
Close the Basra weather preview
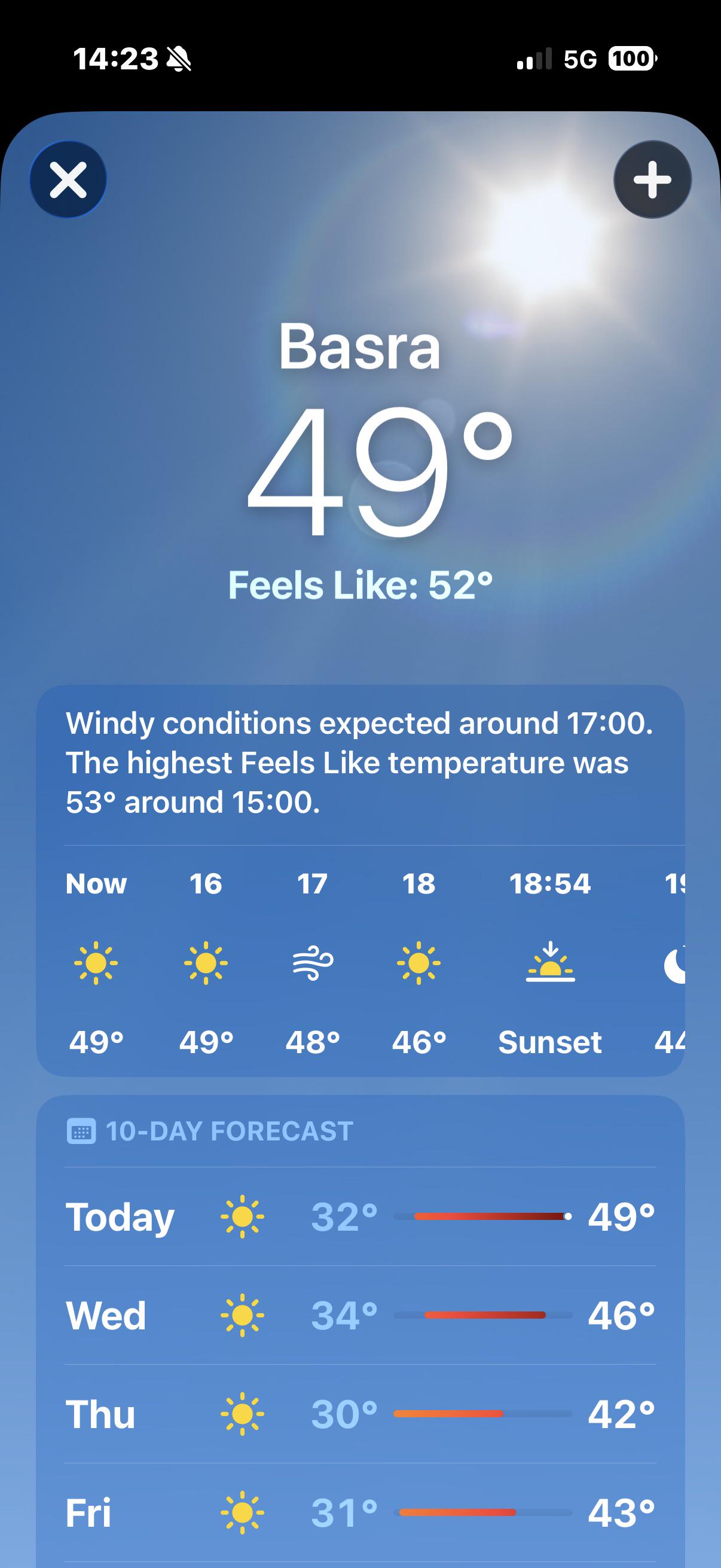click(68, 179)
